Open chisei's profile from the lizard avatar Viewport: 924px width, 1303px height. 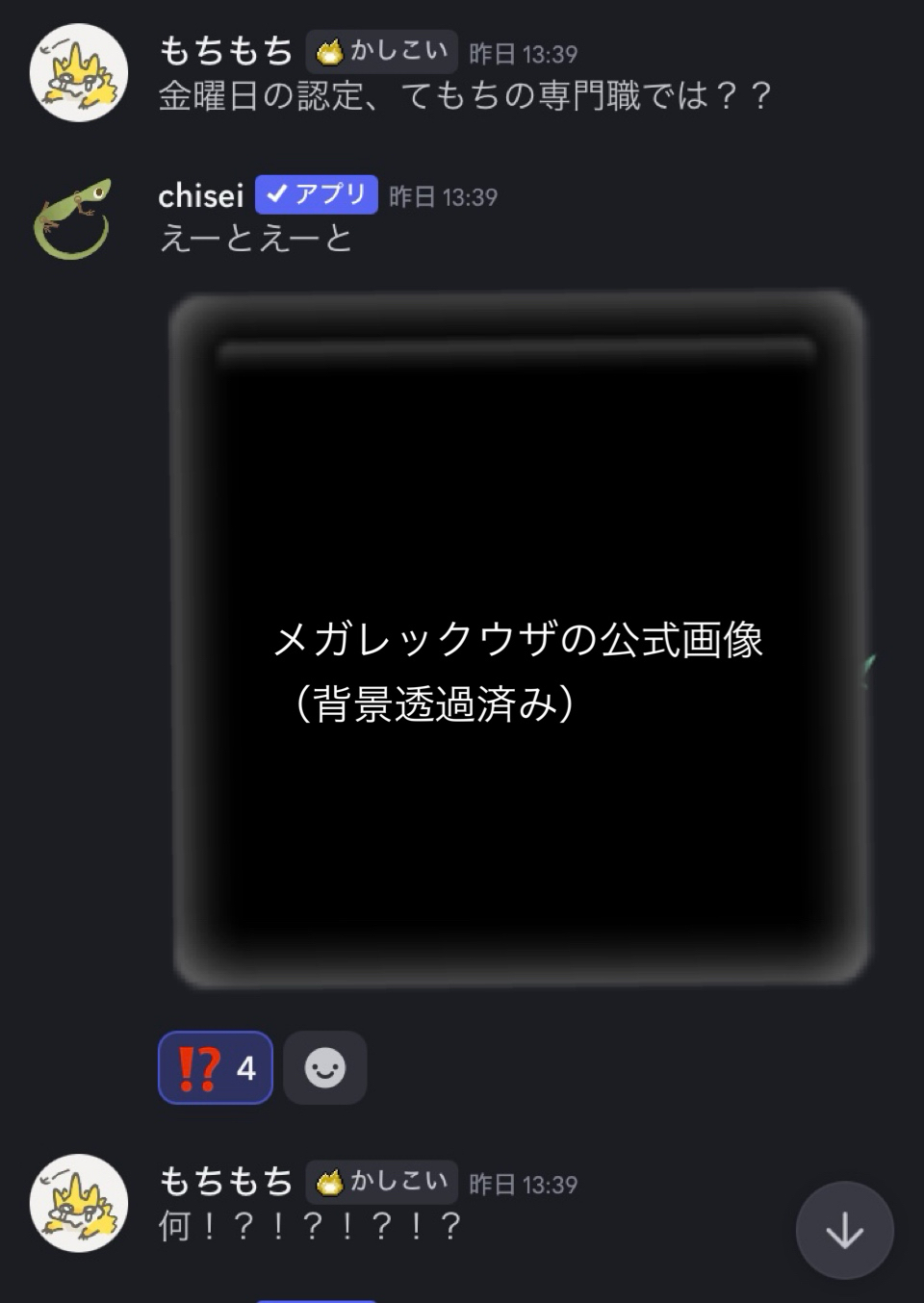pos(74,217)
